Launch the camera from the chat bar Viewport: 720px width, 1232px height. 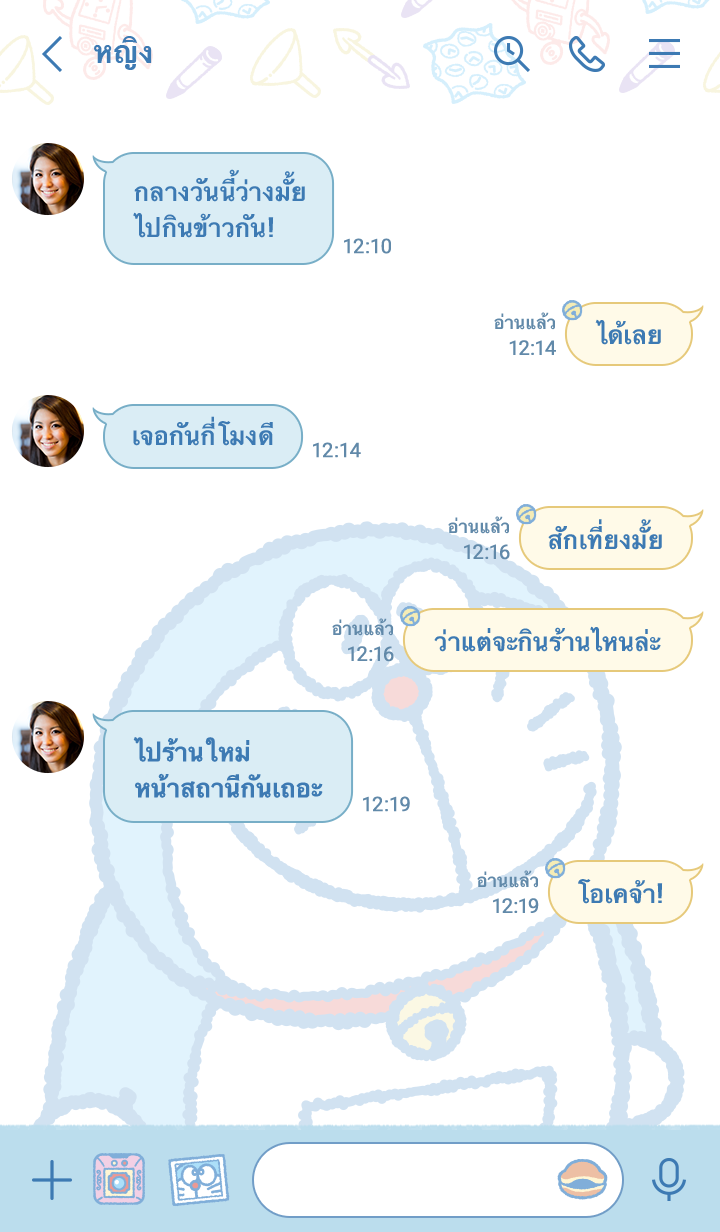[119, 1180]
